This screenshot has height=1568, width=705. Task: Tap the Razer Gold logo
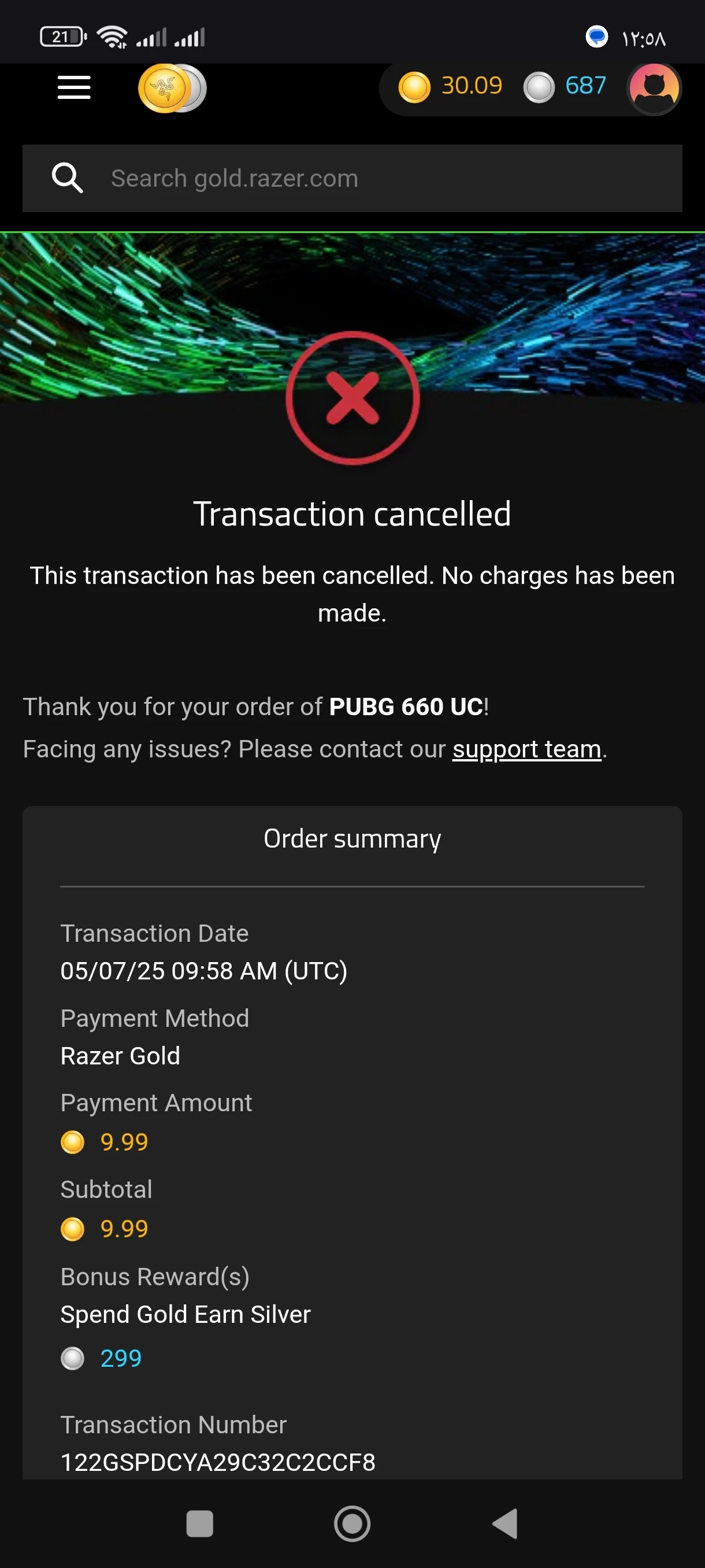(x=172, y=88)
